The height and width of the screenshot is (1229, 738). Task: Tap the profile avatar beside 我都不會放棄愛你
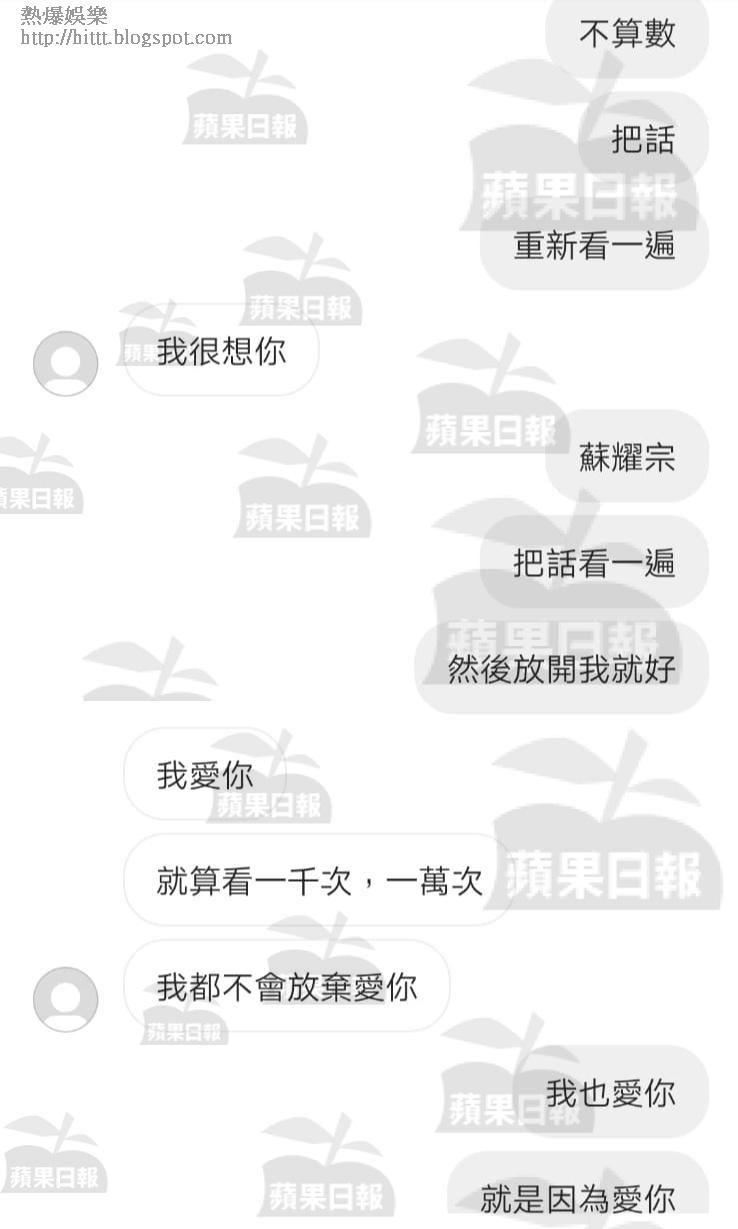tap(66, 999)
